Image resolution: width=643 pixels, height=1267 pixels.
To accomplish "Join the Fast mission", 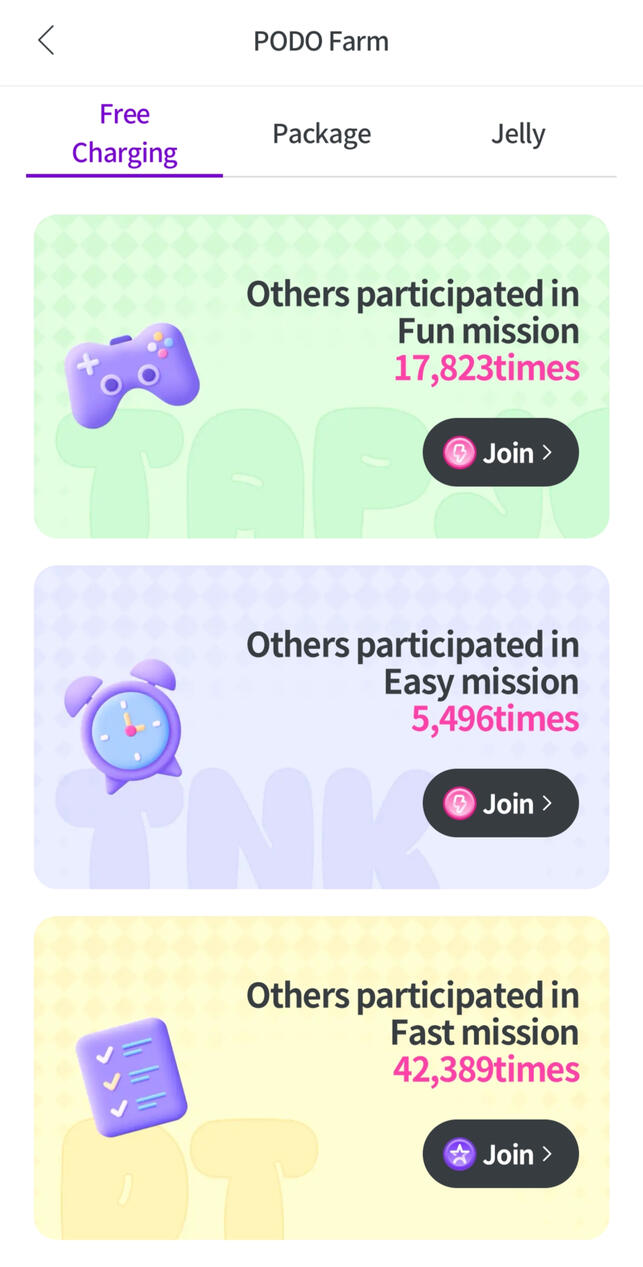I will pyautogui.click(x=500, y=1154).
